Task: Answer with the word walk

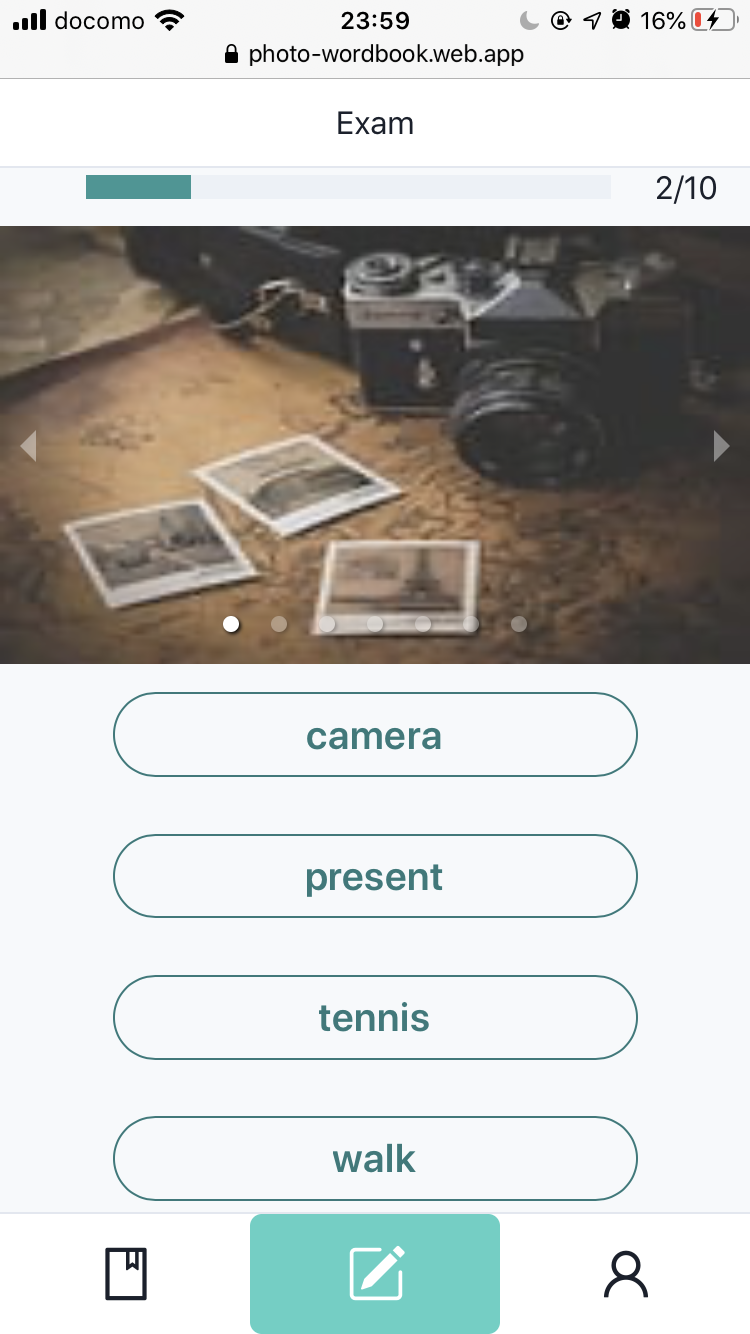Action: (375, 1158)
